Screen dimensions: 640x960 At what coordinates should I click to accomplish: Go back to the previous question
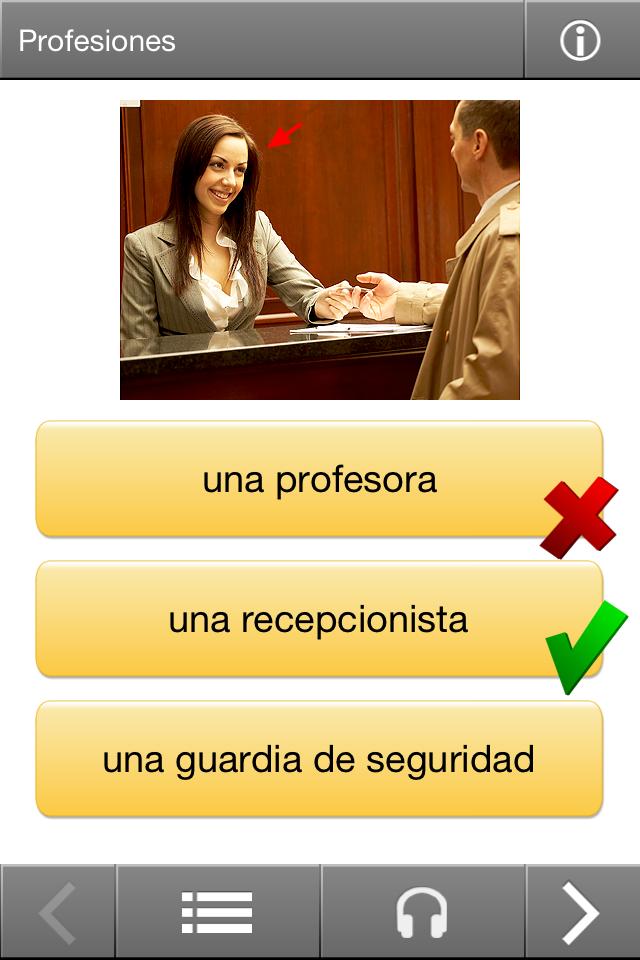(57, 913)
